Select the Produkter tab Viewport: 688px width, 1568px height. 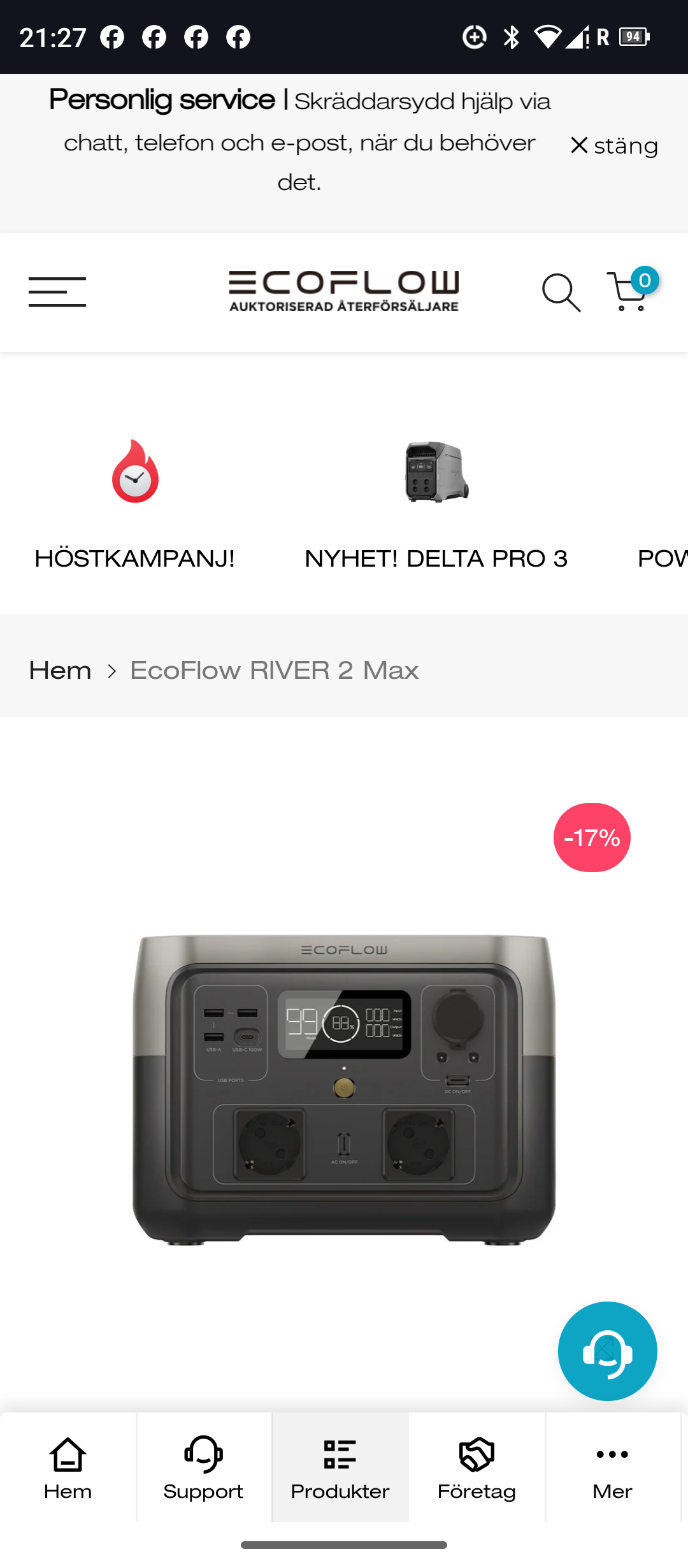point(340,1467)
